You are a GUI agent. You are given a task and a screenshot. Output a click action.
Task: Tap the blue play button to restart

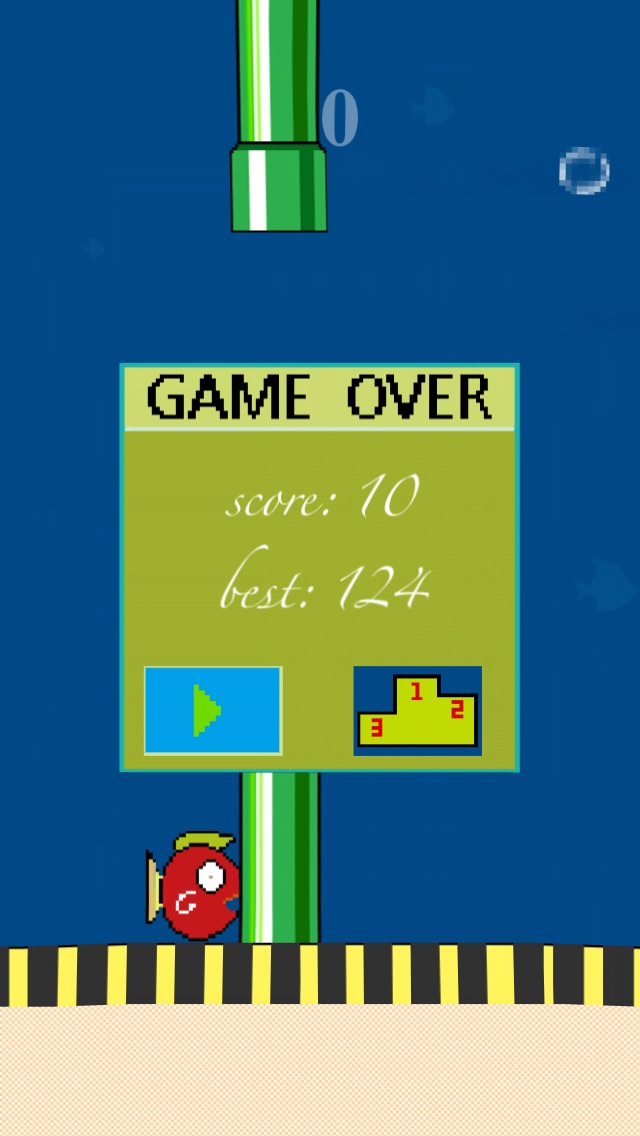(213, 710)
